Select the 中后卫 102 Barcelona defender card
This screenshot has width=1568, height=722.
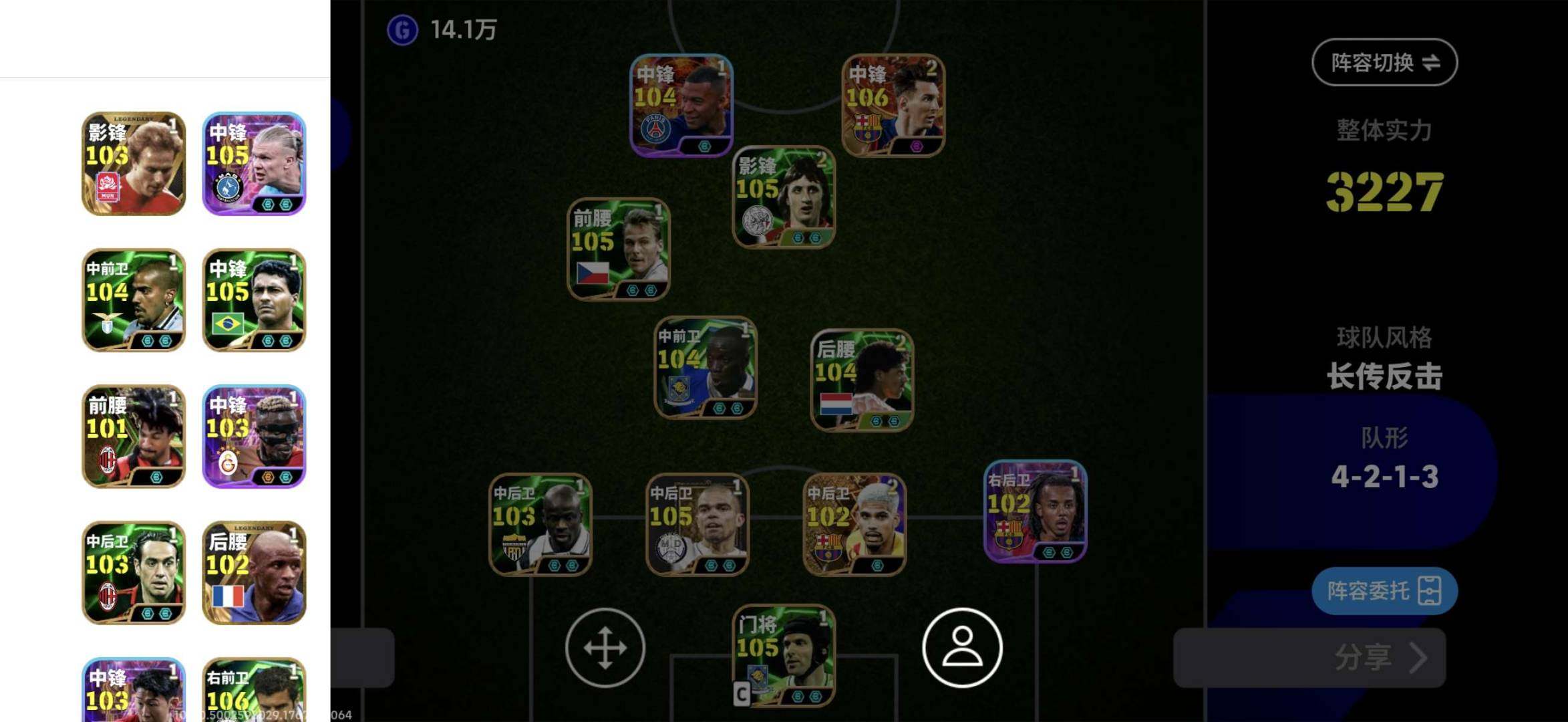(854, 525)
